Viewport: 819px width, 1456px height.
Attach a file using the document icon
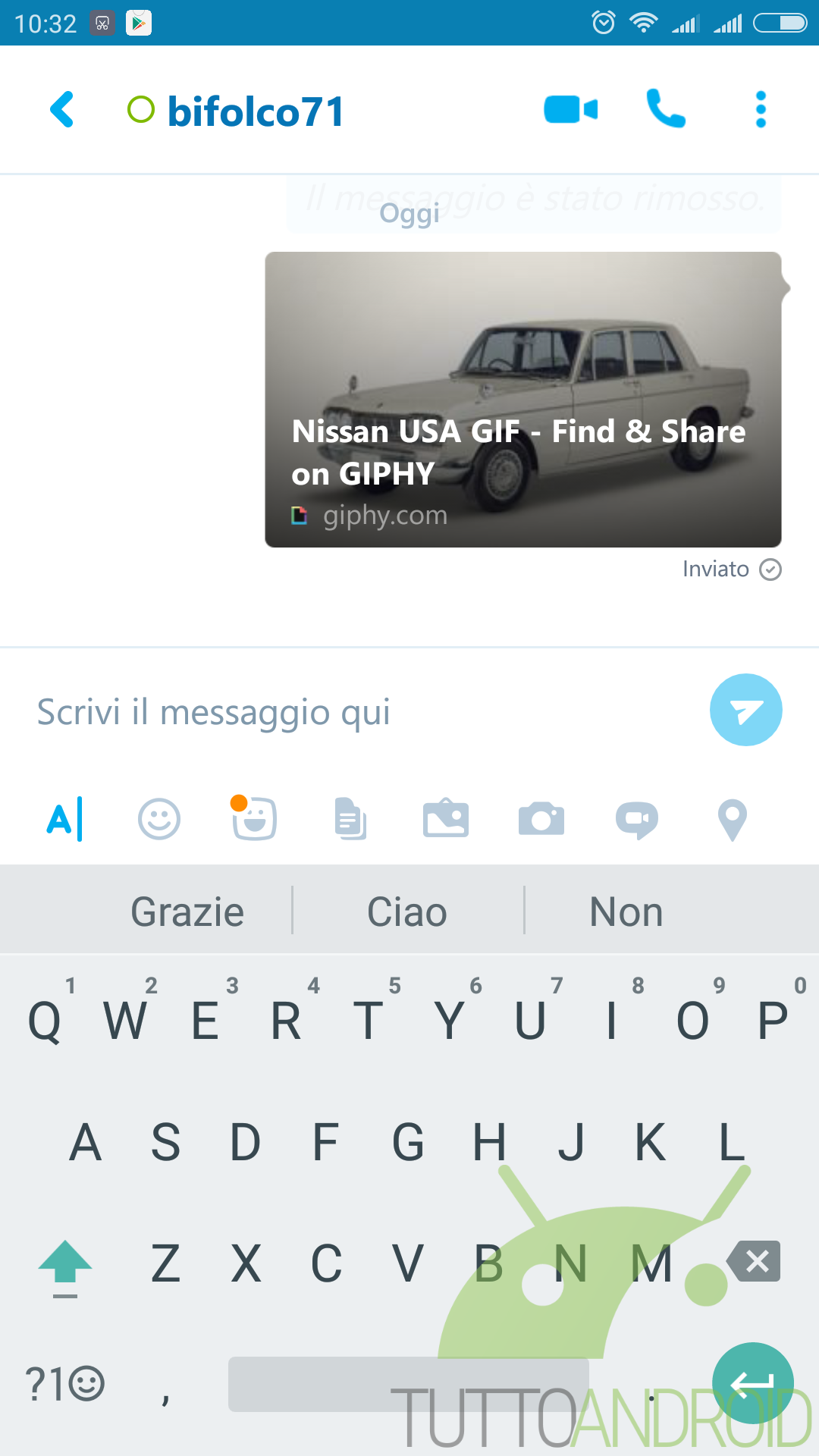pos(350,819)
